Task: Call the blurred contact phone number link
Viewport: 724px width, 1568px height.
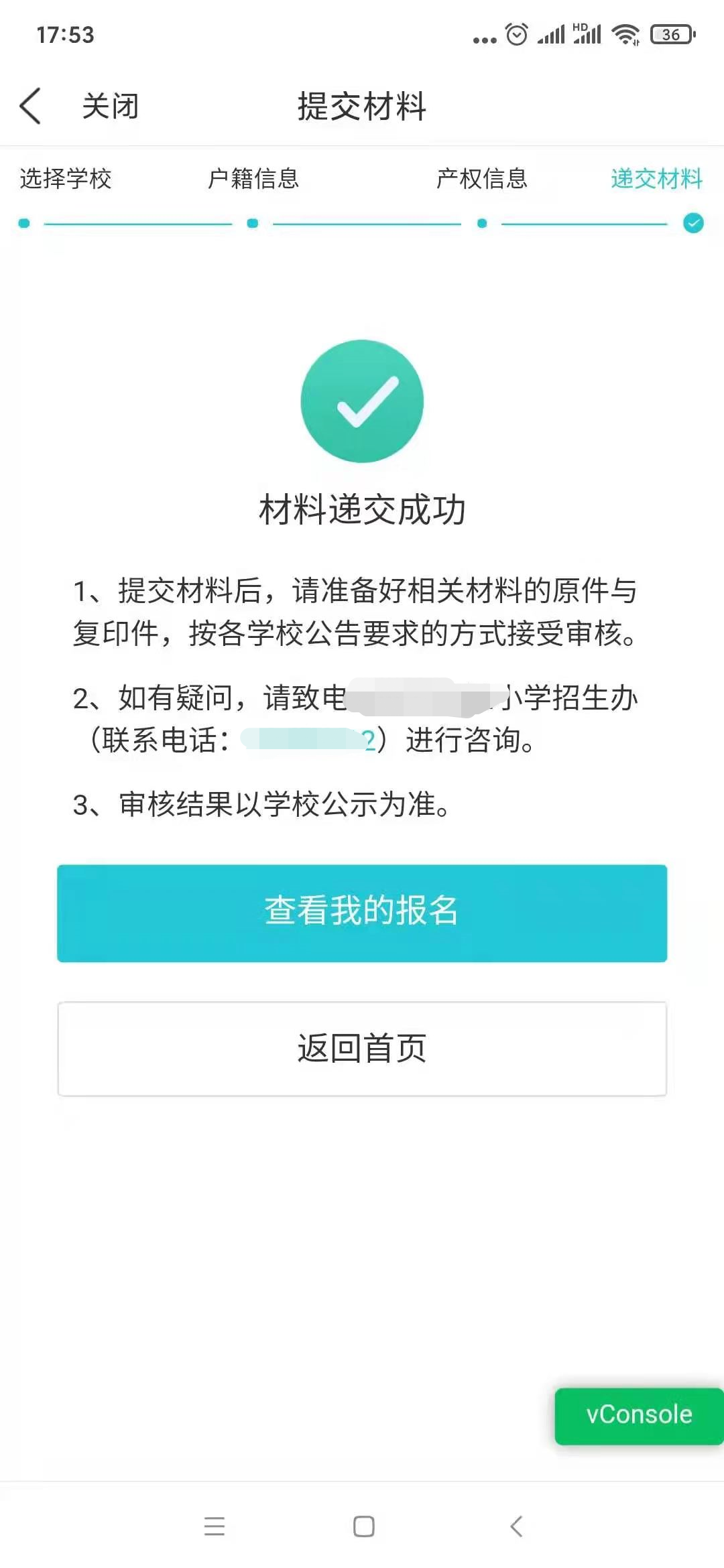Action: tap(308, 740)
